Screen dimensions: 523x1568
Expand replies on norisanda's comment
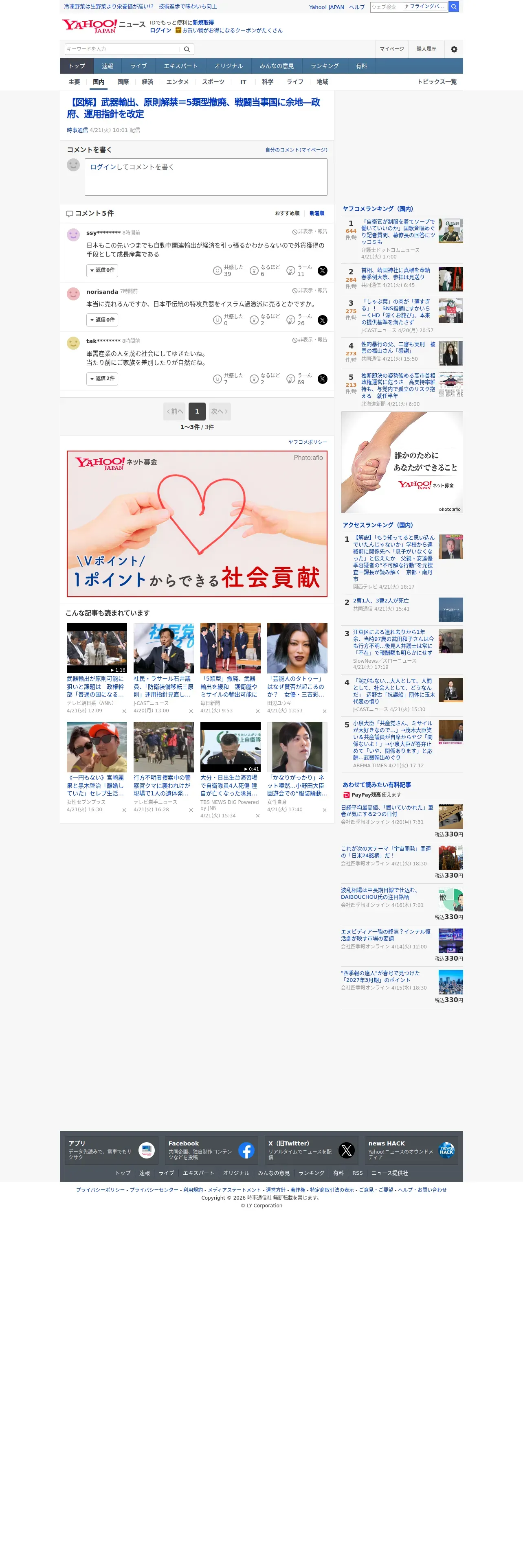pyautogui.click(x=102, y=320)
